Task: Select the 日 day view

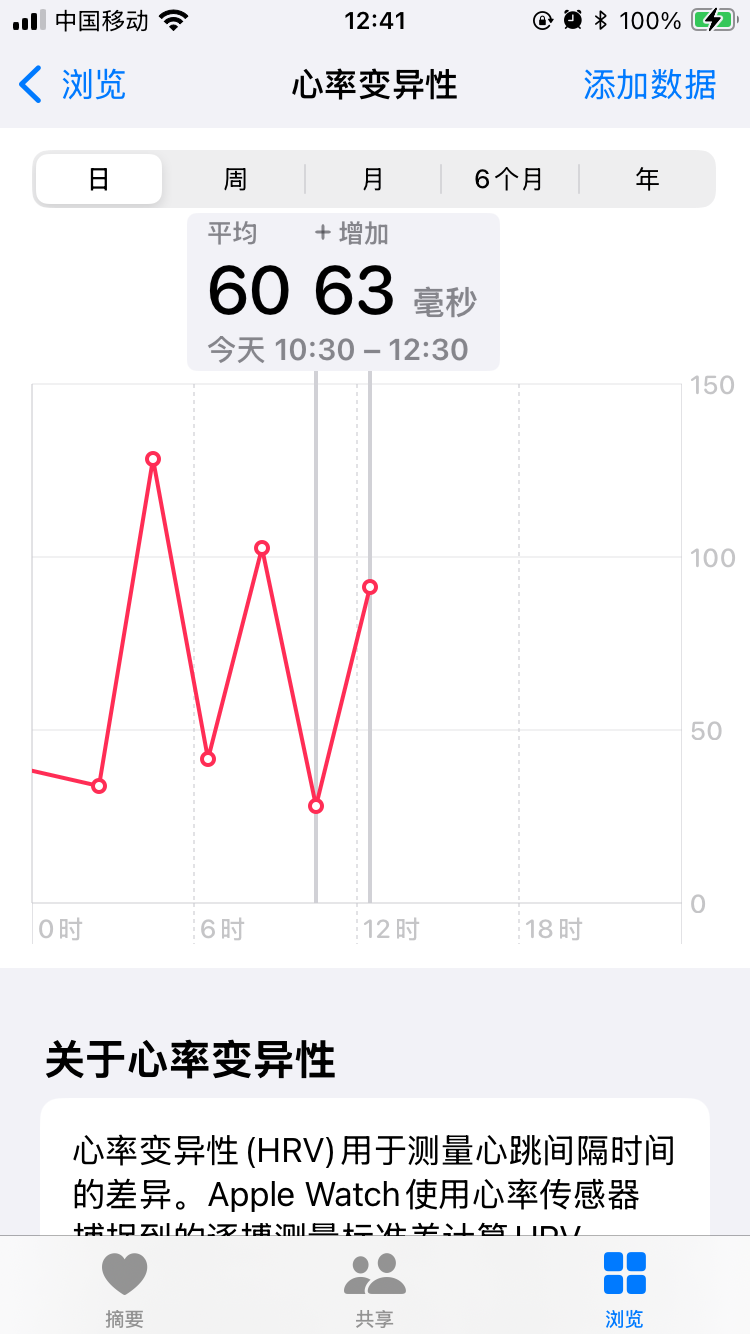Action: (x=99, y=179)
